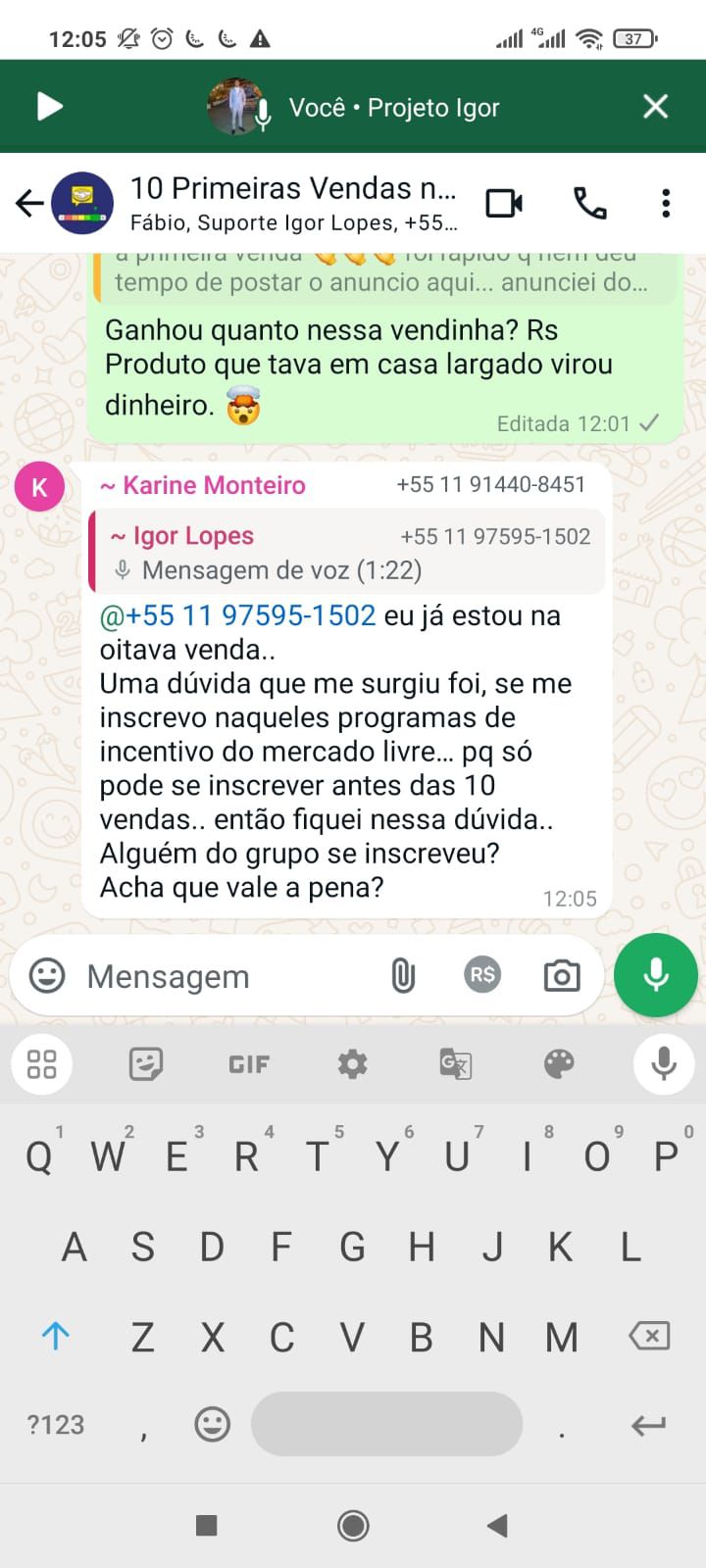Open the camera from the message bar
706x1568 pixels.
coord(561,975)
